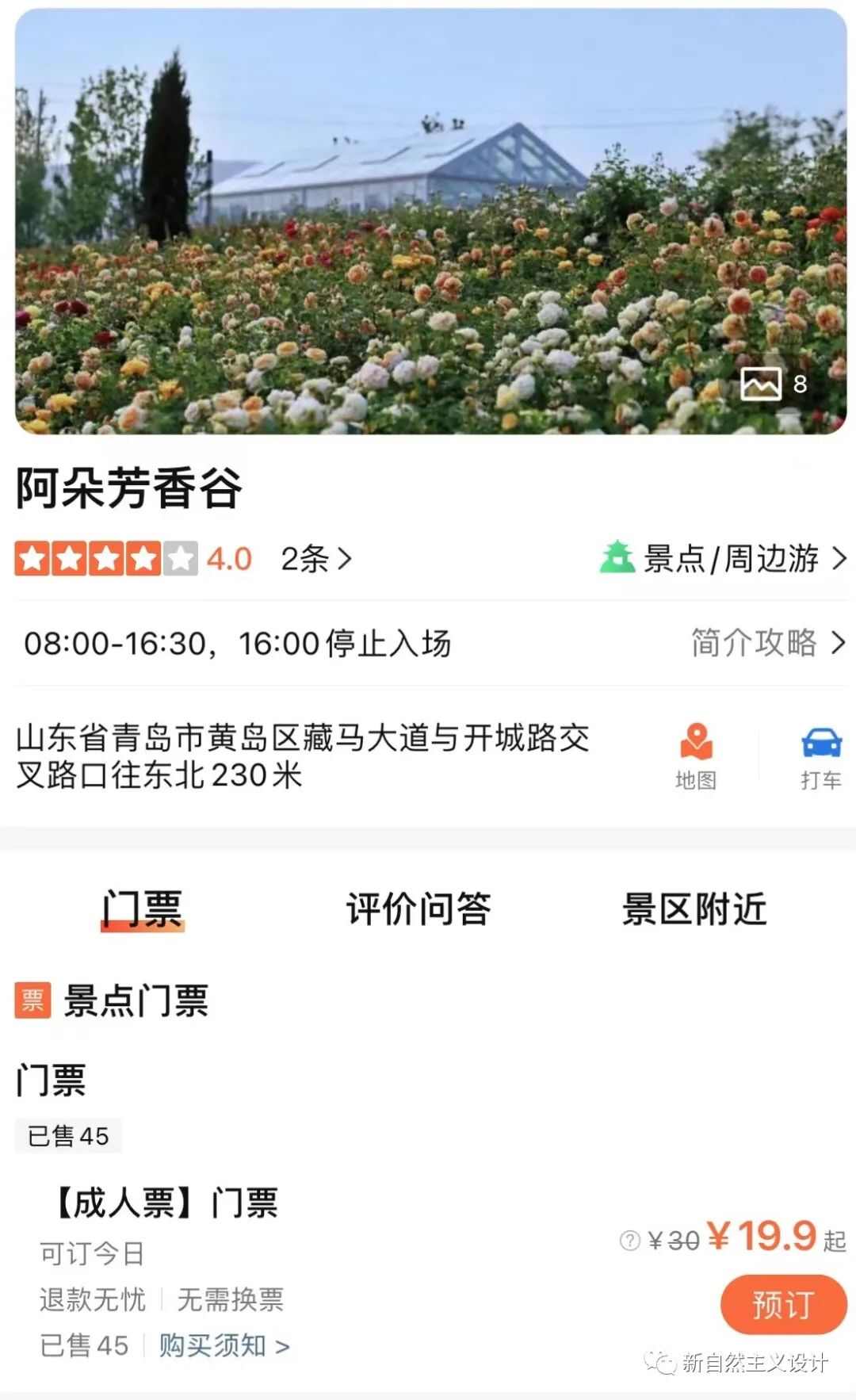Open the 地图 map location
Image resolution: width=856 pixels, height=1400 pixels.
click(x=696, y=755)
